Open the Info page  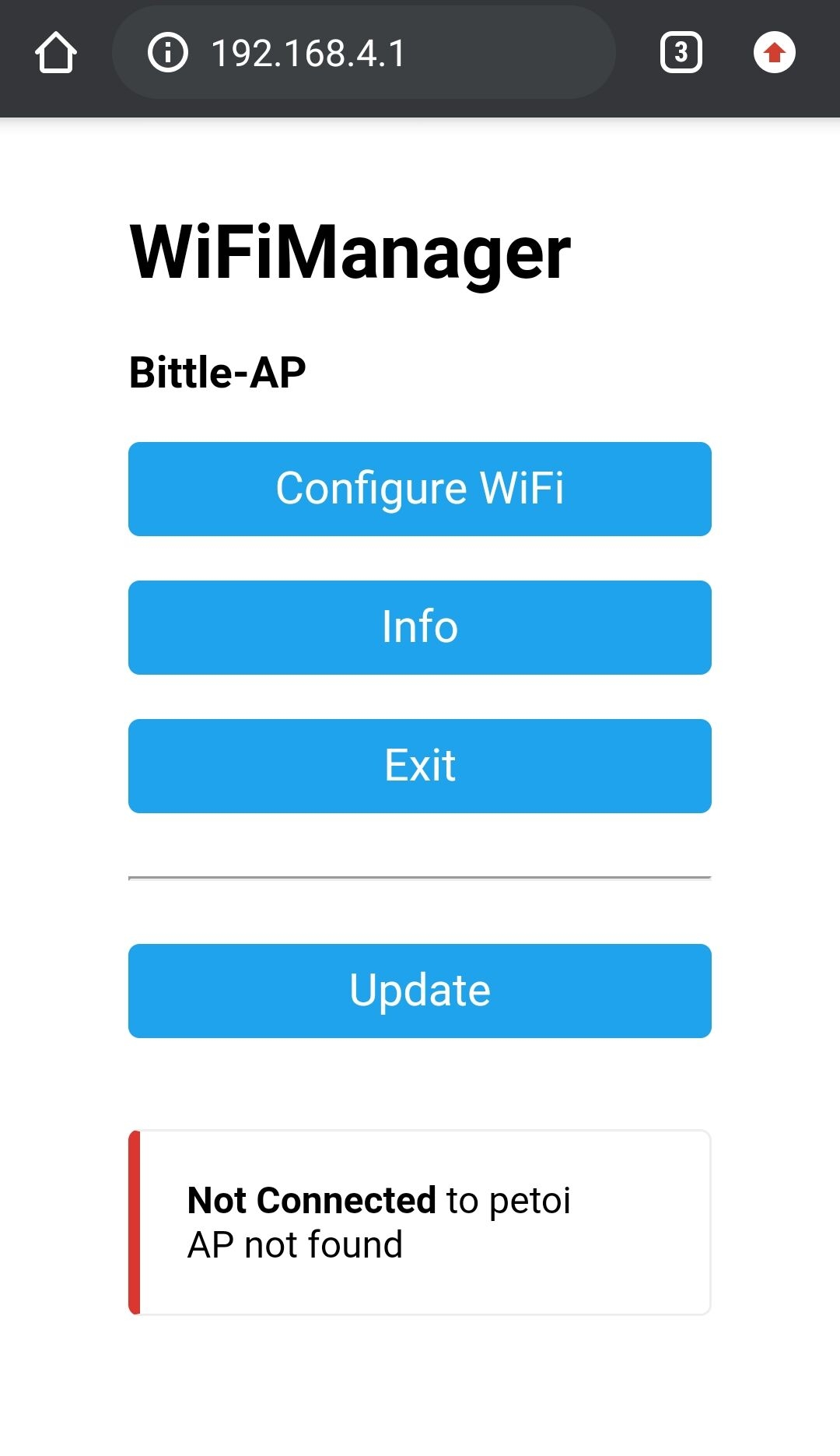pyautogui.click(x=420, y=627)
